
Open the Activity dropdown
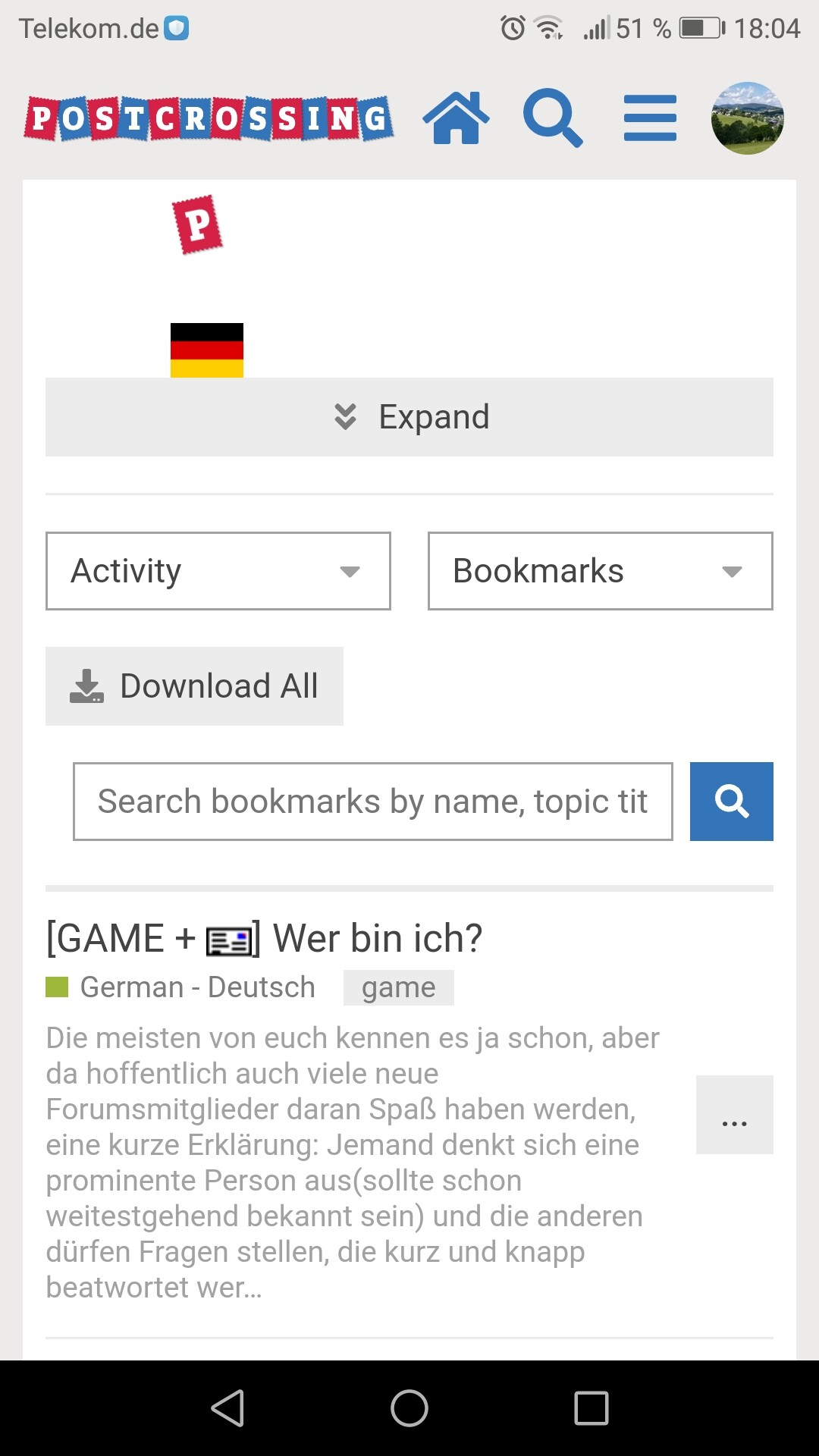click(x=218, y=571)
